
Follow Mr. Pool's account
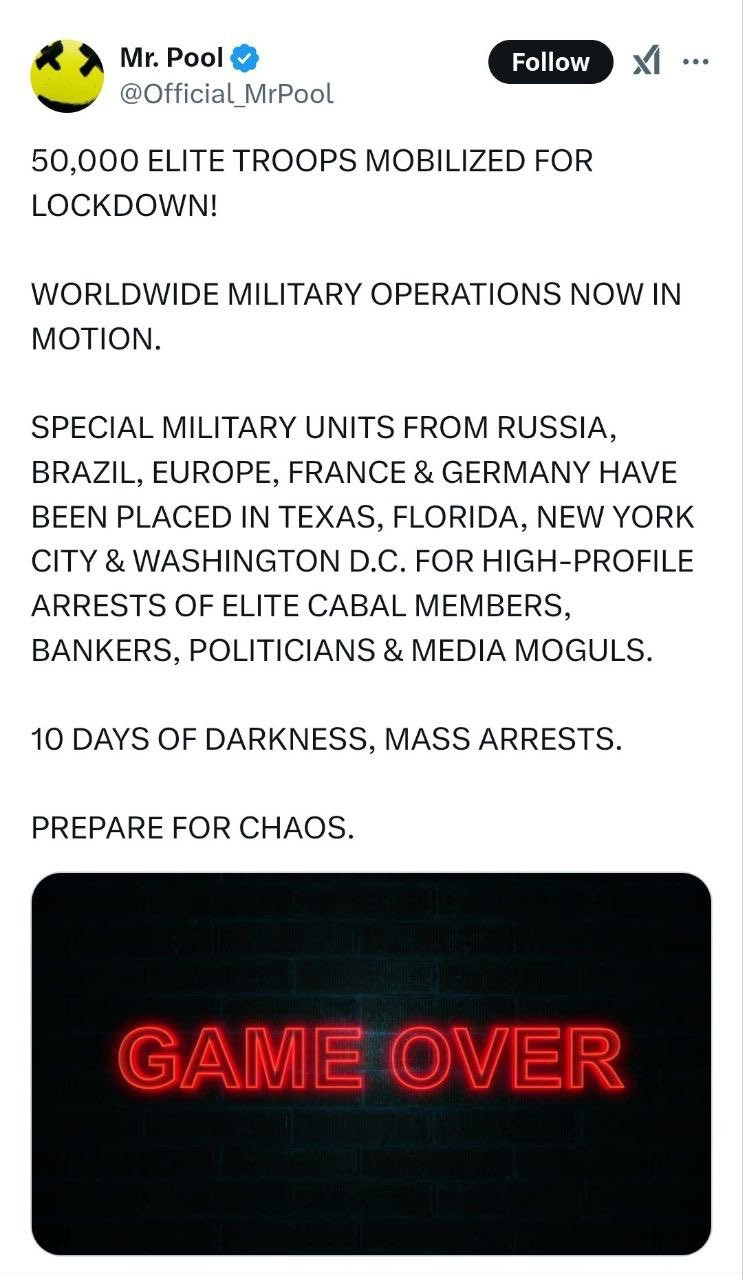tap(550, 62)
